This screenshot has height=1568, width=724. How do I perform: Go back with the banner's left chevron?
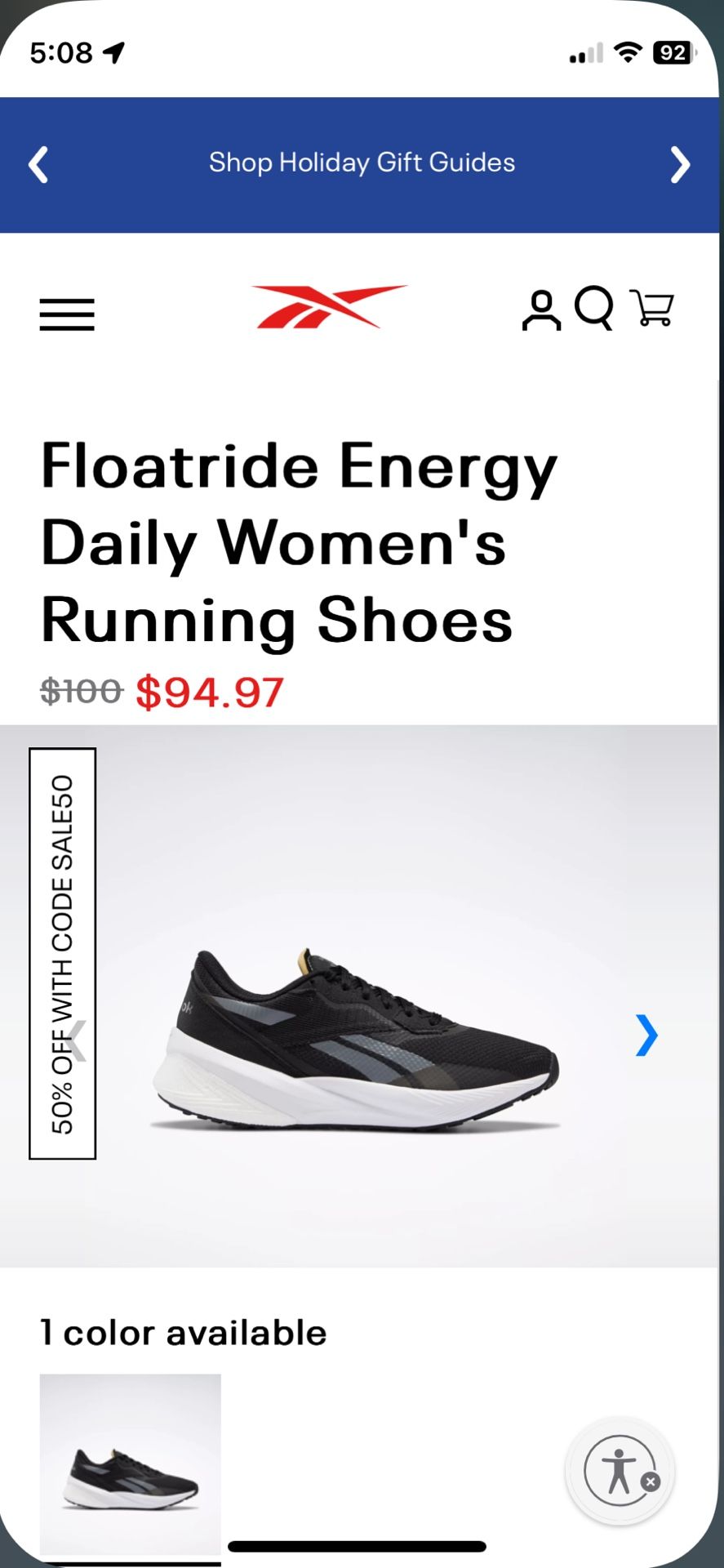coord(38,164)
